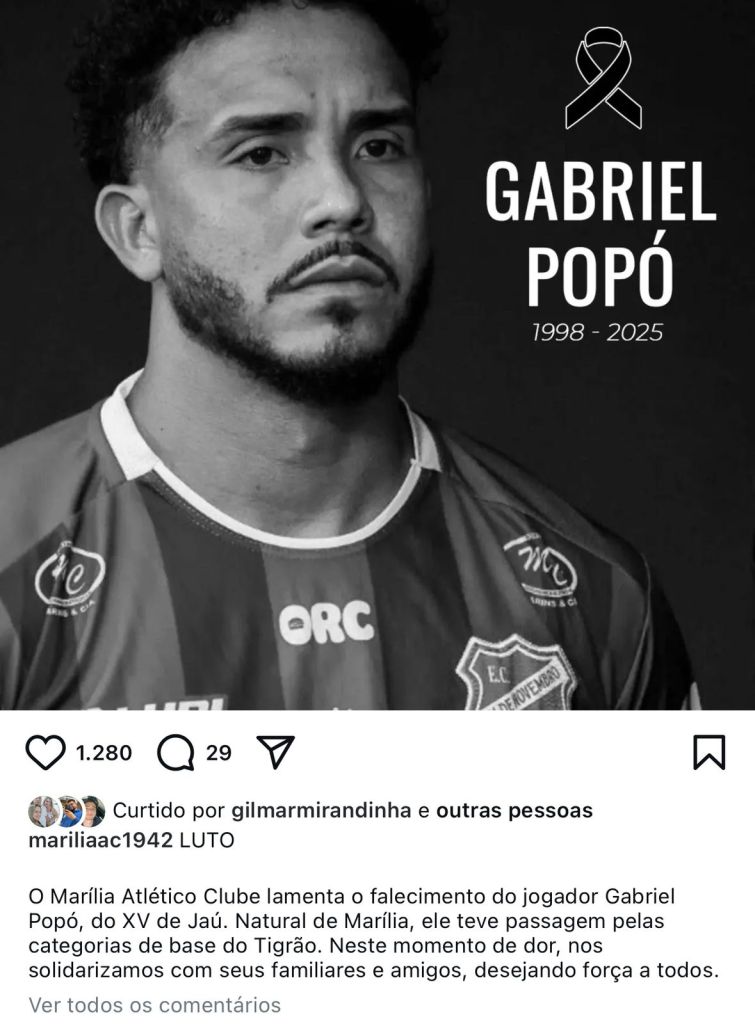Like the Gabriel Popó tribute post
This screenshot has height=1024, width=755.
(45, 753)
